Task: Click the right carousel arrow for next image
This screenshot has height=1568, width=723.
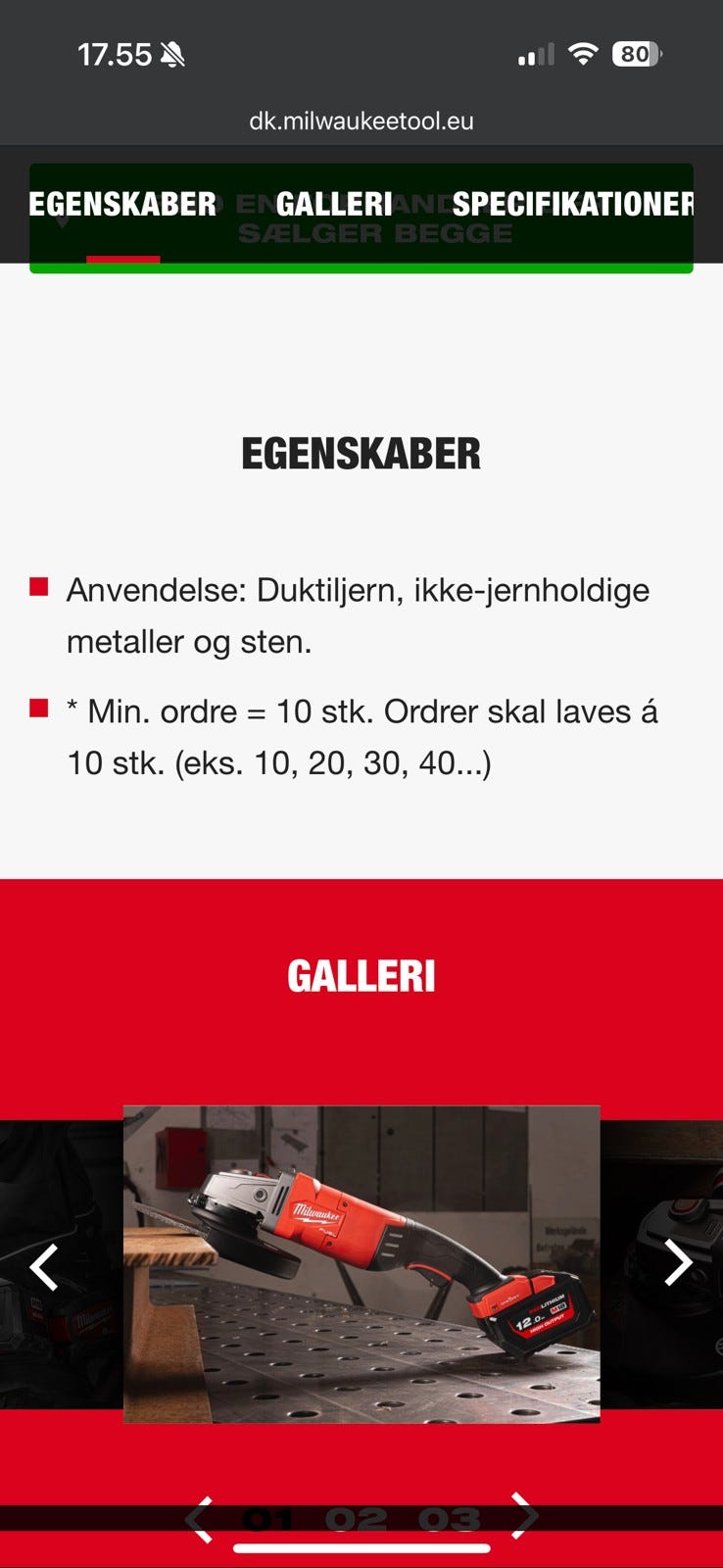Action: coord(678,1262)
